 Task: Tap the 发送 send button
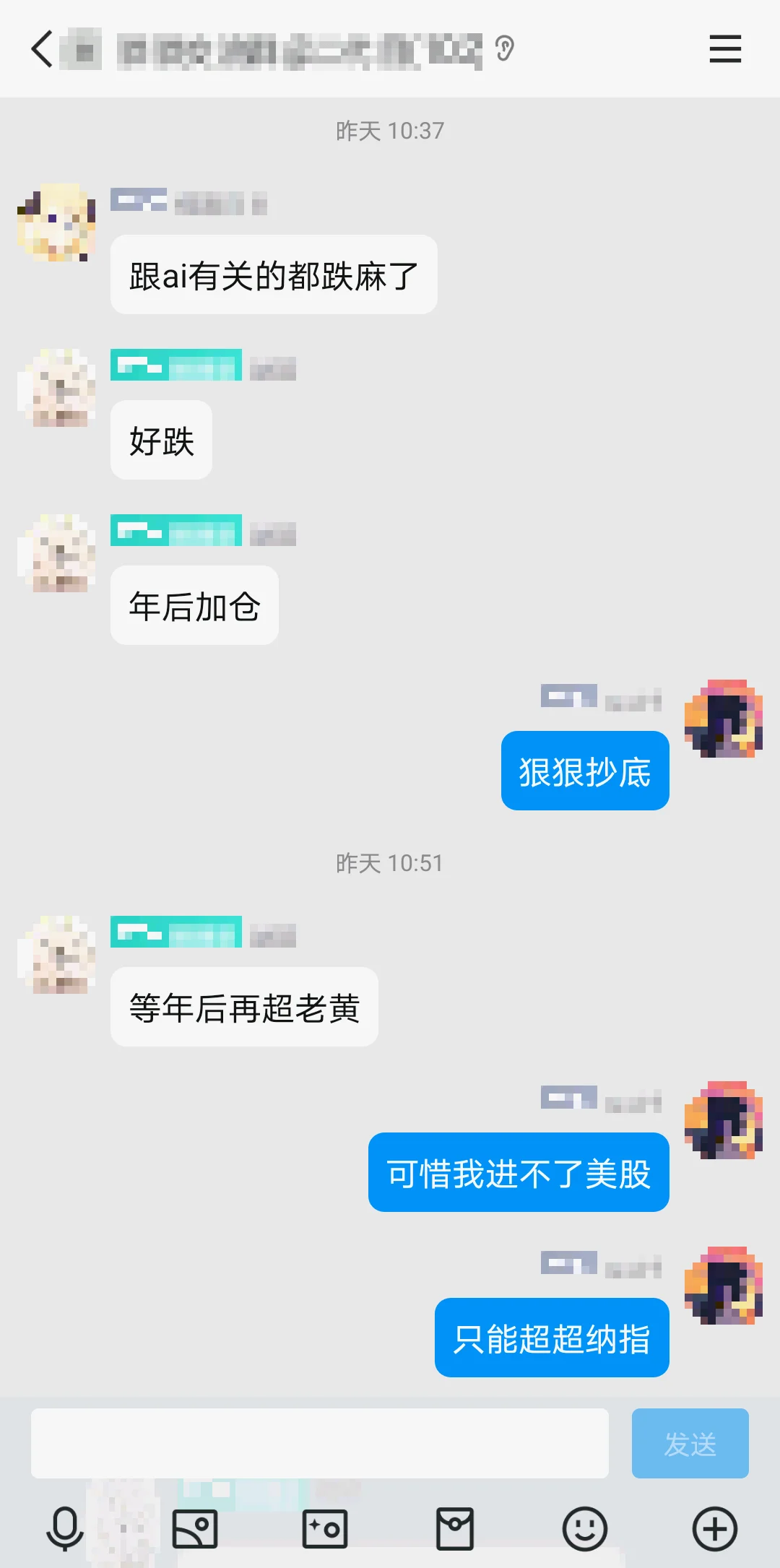(x=690, y=1443)
